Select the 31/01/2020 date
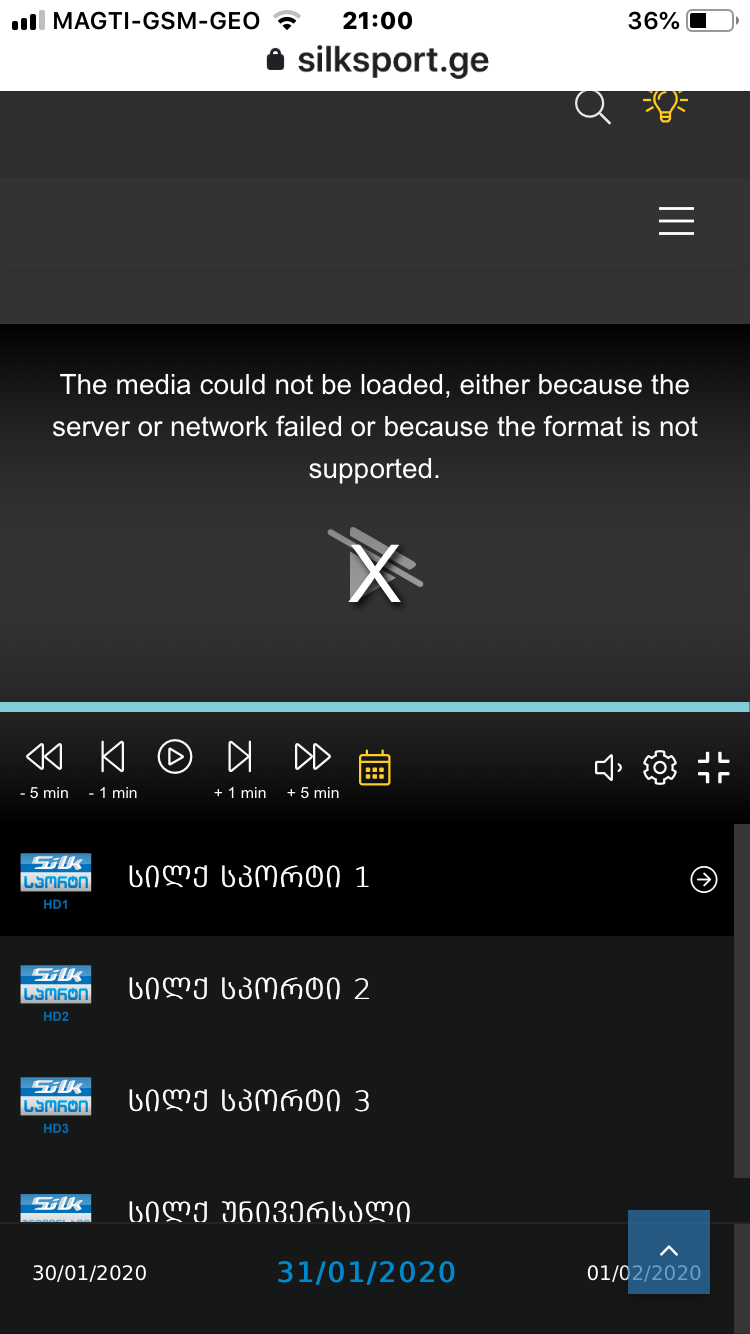Viewport: 750px width, 1334px height. tap(366, 1272)
